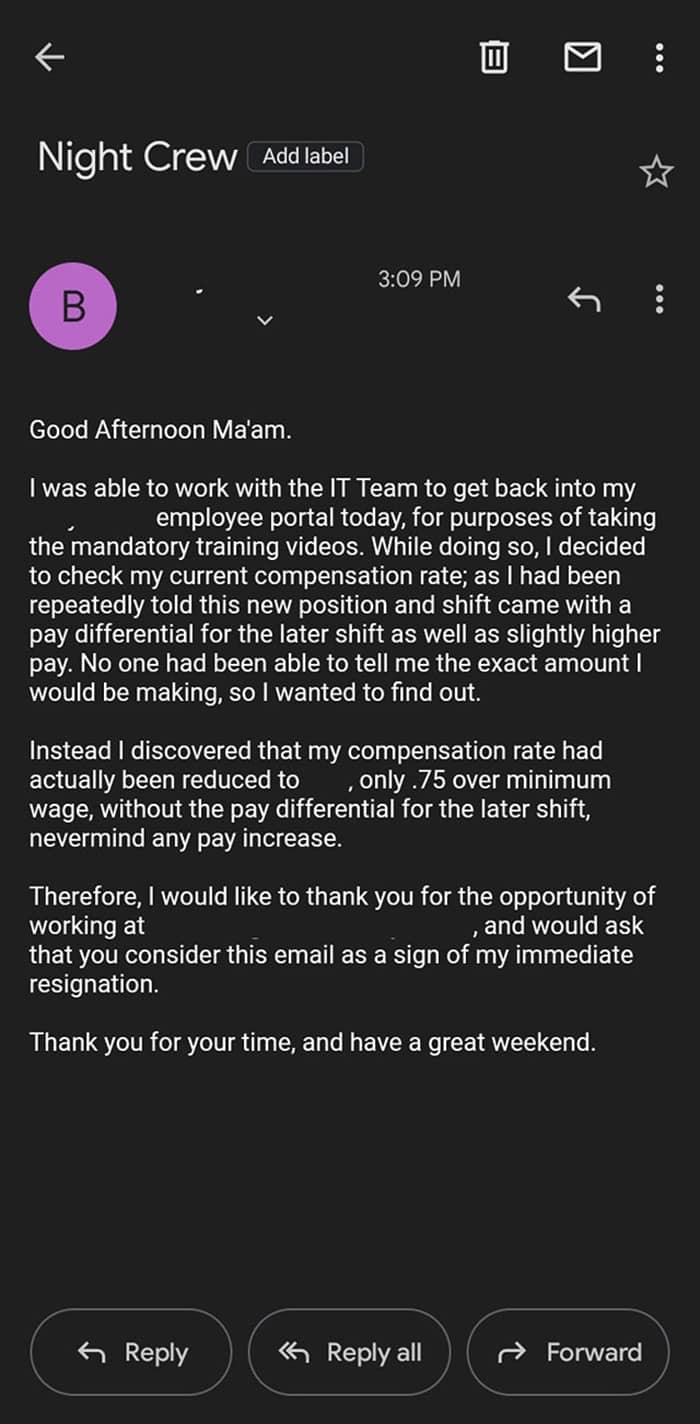Go back to the inbox
Screen dimensions: 700x1424
50,59
